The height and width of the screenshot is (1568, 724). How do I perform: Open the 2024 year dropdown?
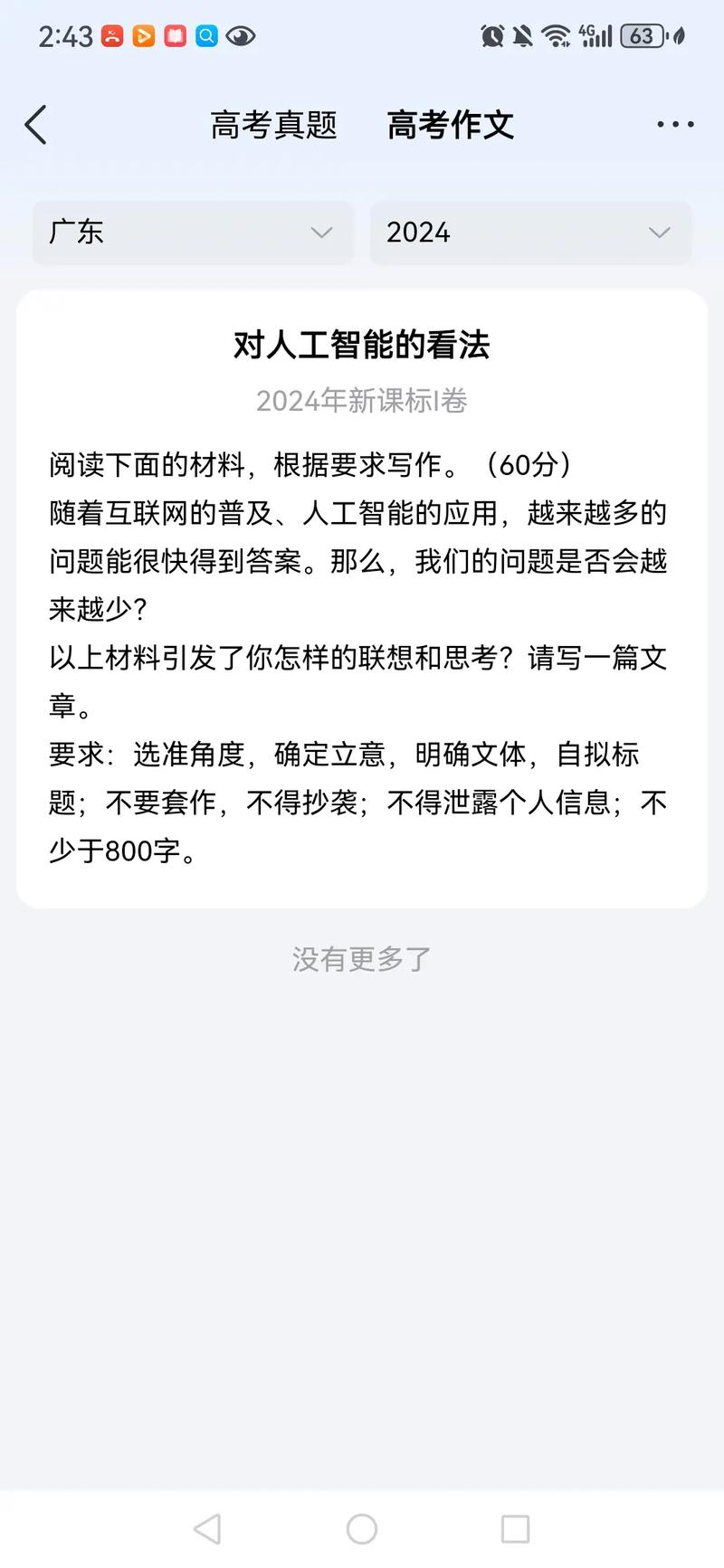coord(530,233)
